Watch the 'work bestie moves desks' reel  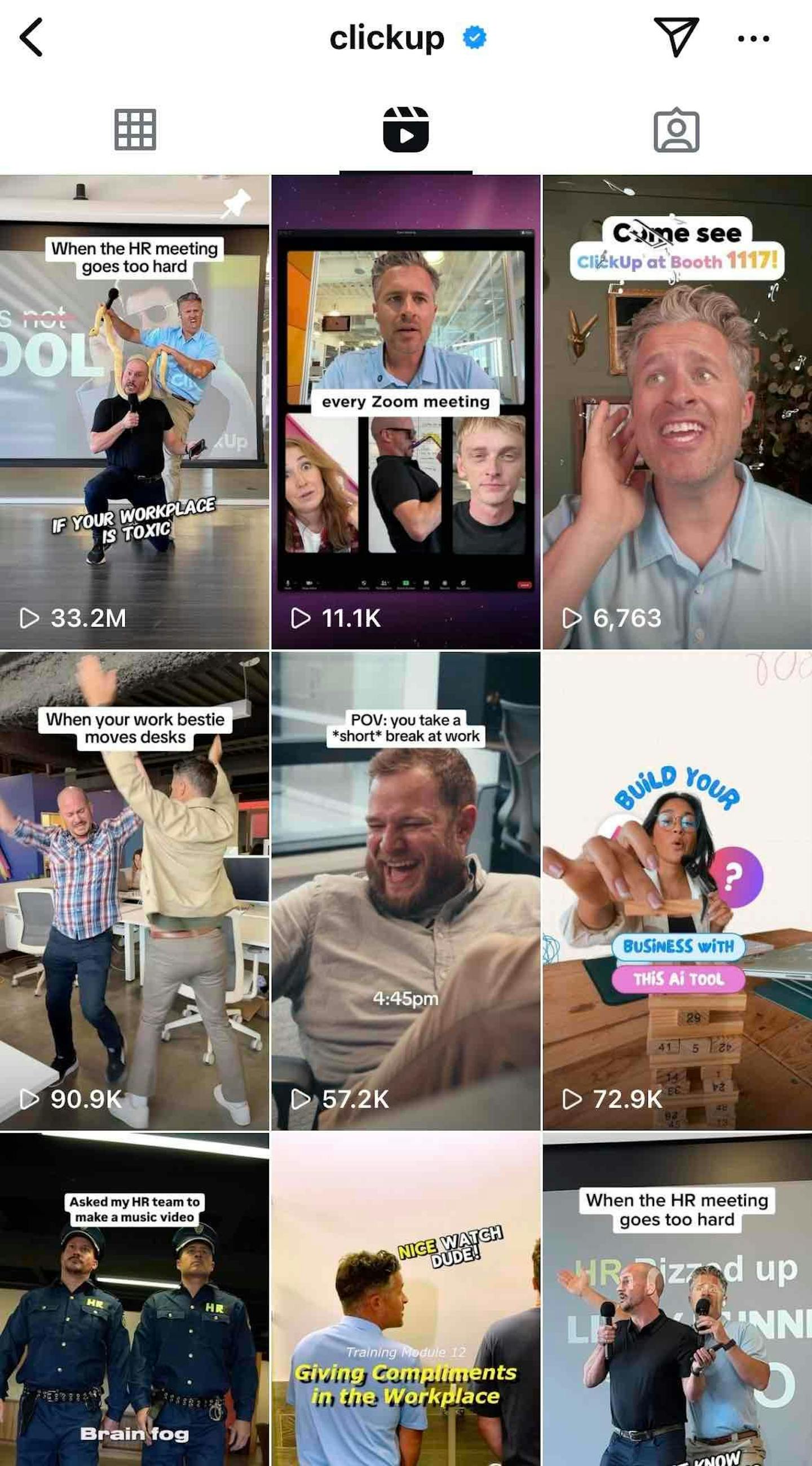click(x=134, y=890)
